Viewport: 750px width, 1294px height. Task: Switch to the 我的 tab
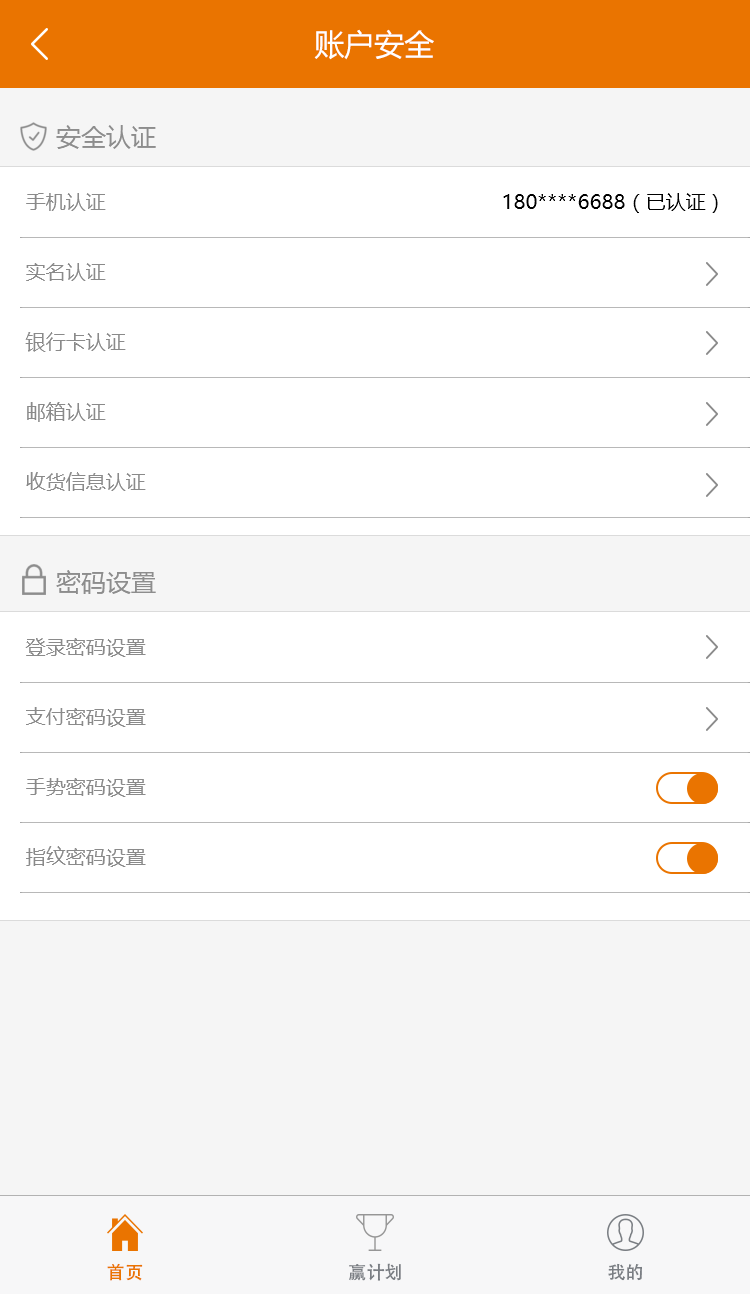pos(625,1246)
